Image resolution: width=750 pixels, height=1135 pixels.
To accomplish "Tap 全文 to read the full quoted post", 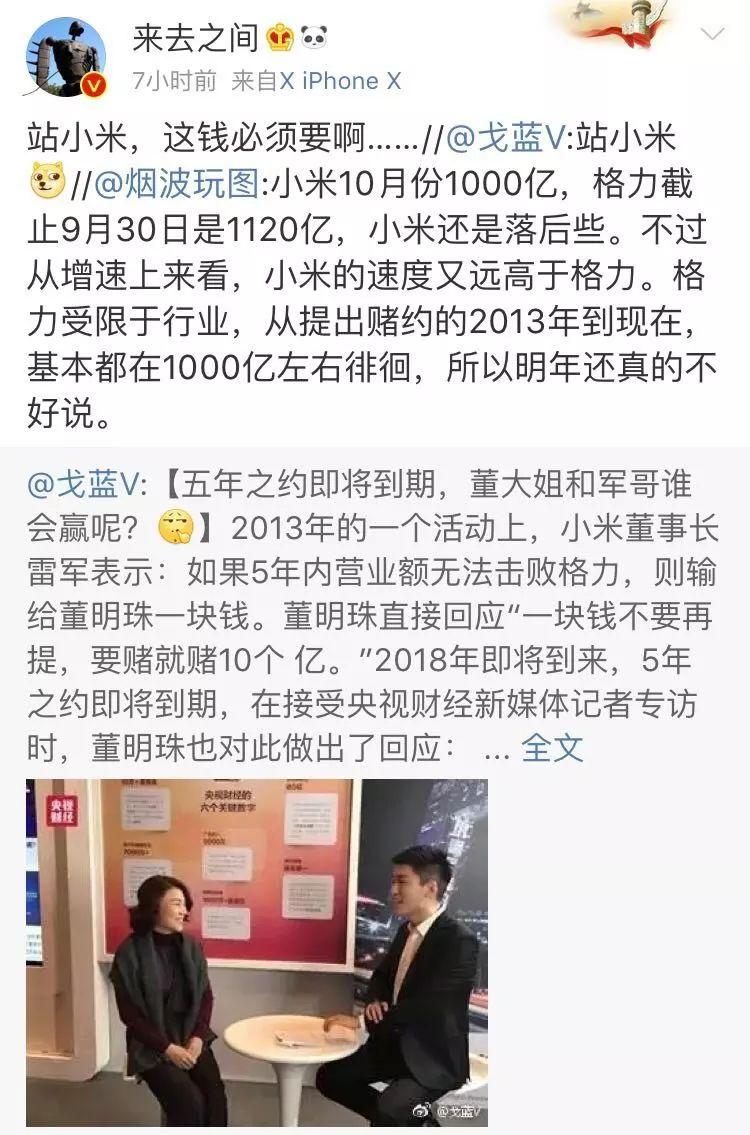I will click(x=553, y=747).
